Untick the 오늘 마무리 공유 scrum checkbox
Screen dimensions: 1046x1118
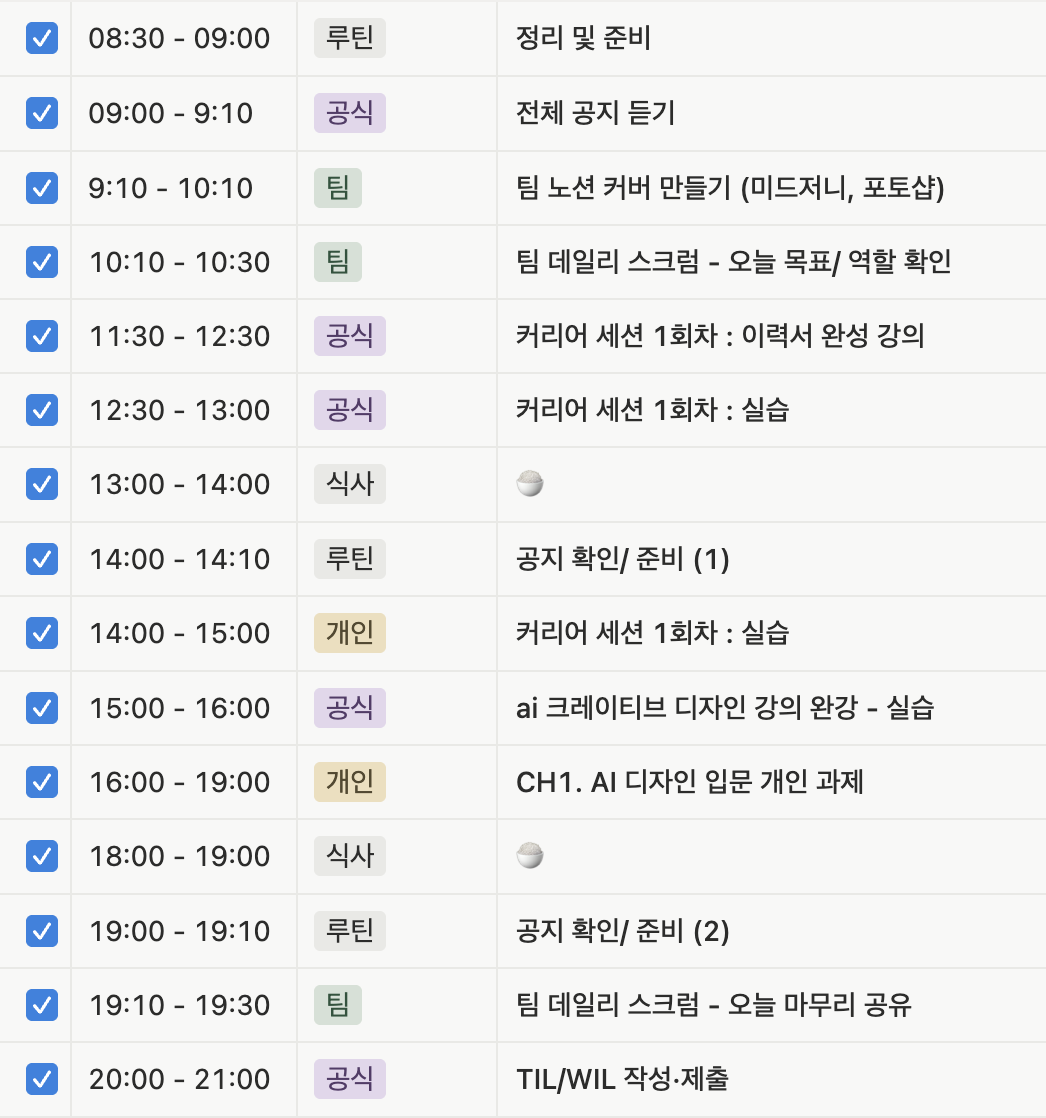(x=42, y=1005)
